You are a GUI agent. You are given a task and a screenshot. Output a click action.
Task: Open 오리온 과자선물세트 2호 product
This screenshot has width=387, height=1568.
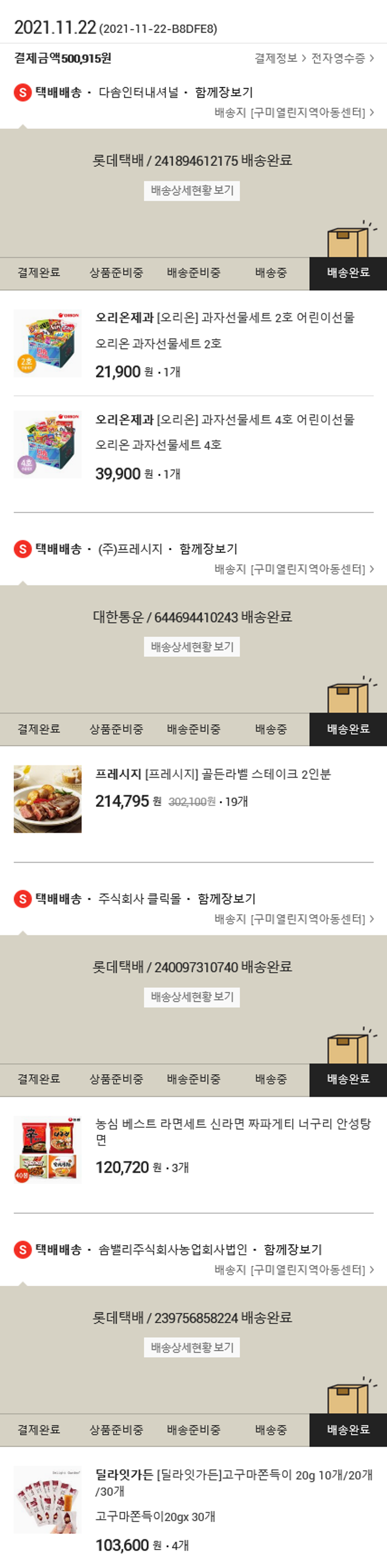click(x=224, y=318)
